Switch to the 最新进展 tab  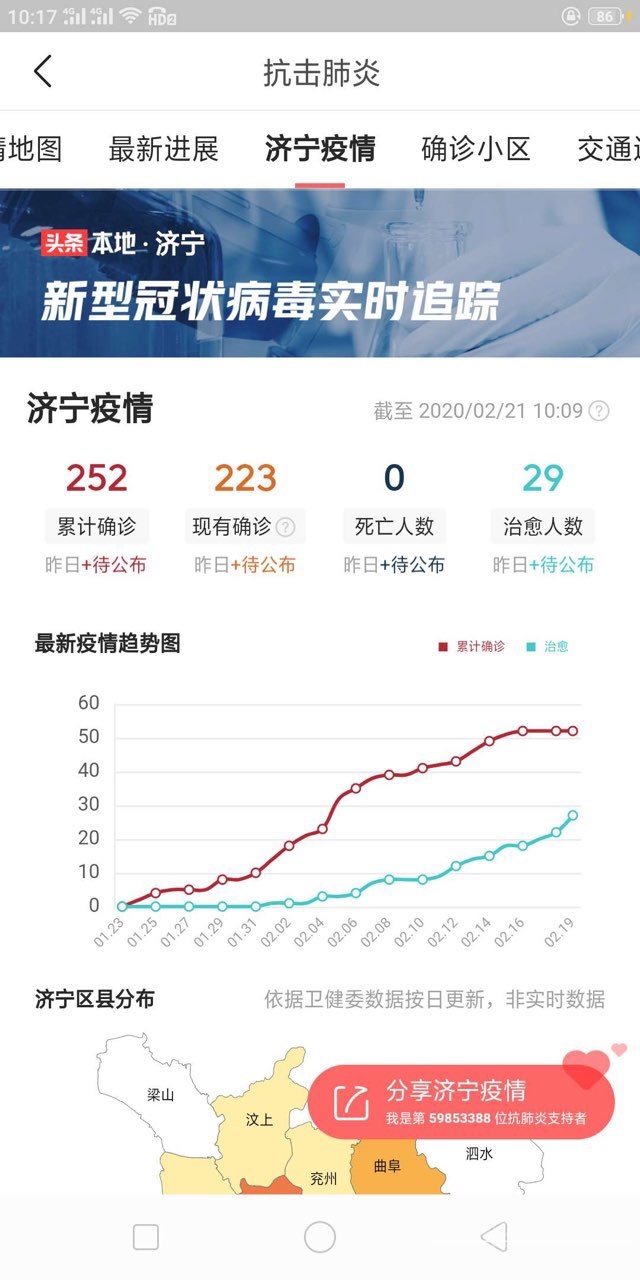(x=163, y=150)
